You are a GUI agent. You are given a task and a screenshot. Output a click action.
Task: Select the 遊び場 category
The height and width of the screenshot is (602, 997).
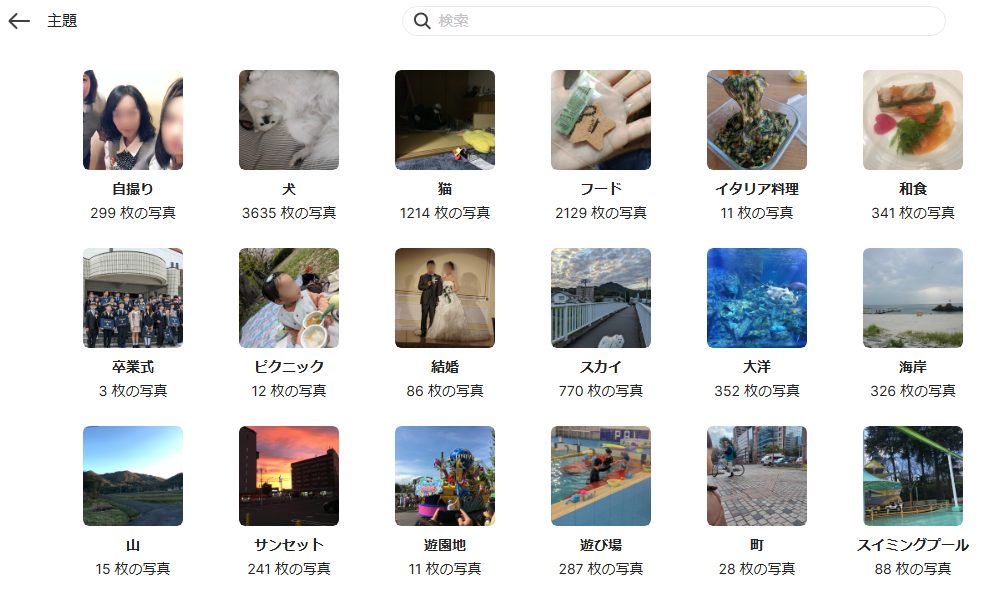click(x=601, y=476)
